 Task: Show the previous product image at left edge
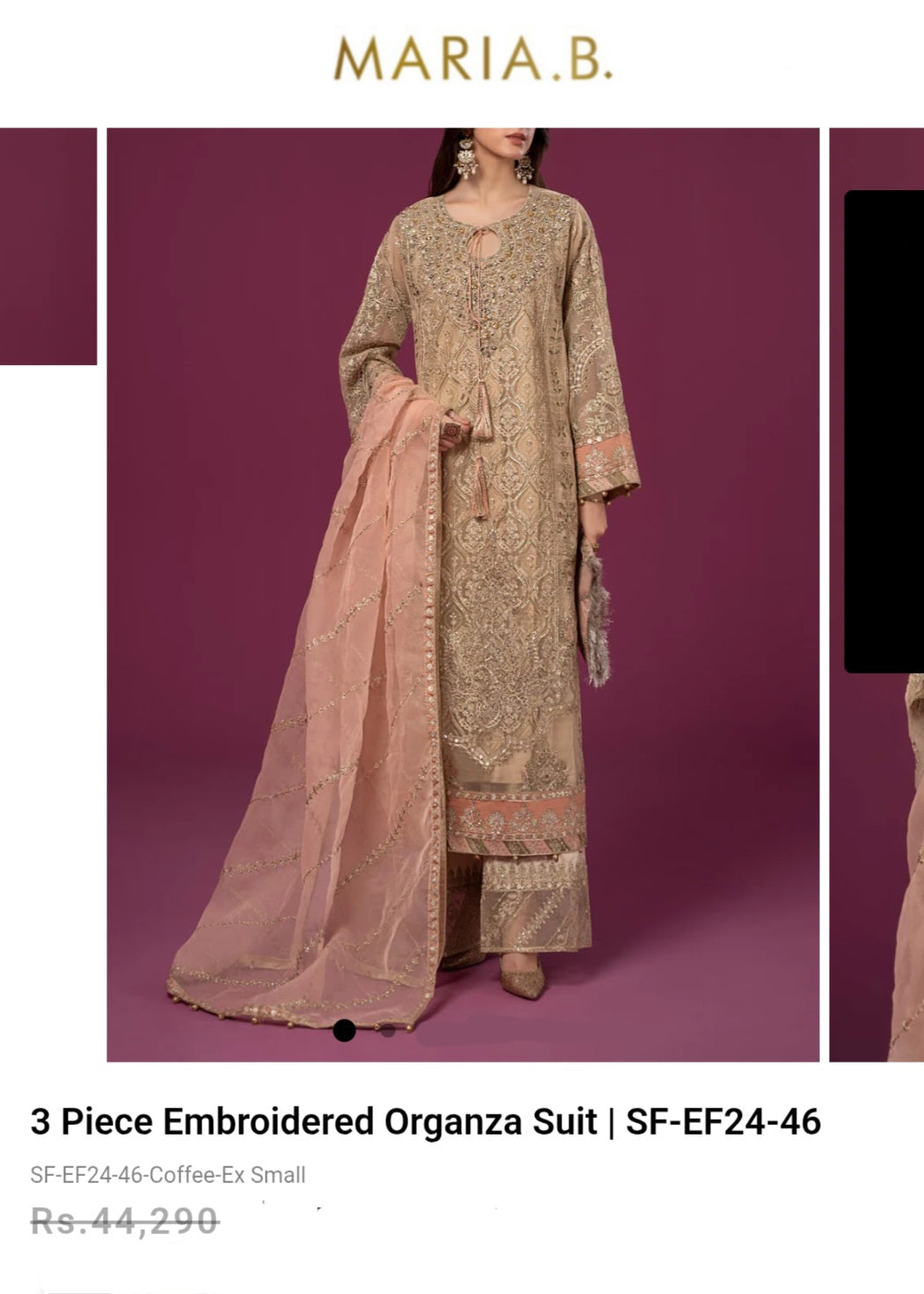(48, 246)
